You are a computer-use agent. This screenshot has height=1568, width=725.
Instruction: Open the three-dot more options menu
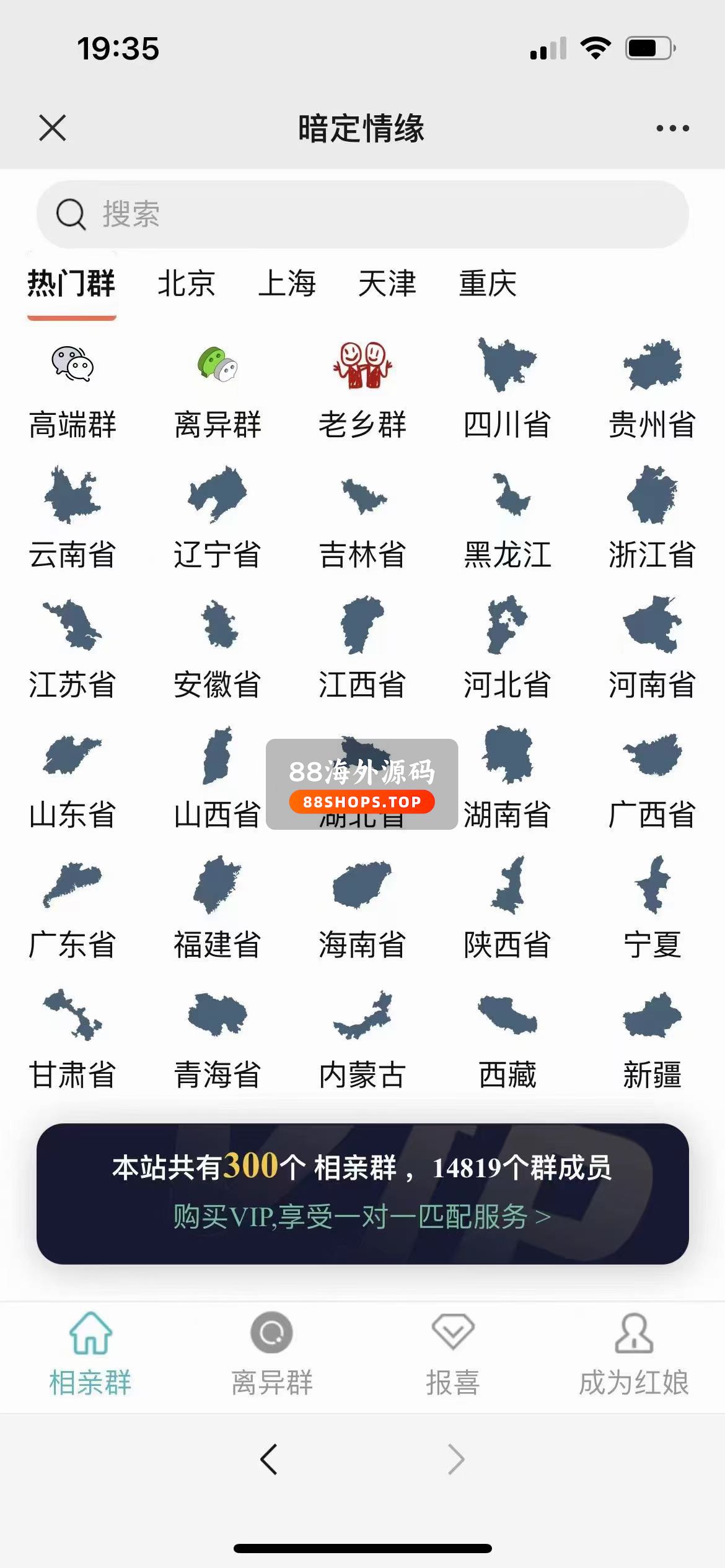coord(672,128)
